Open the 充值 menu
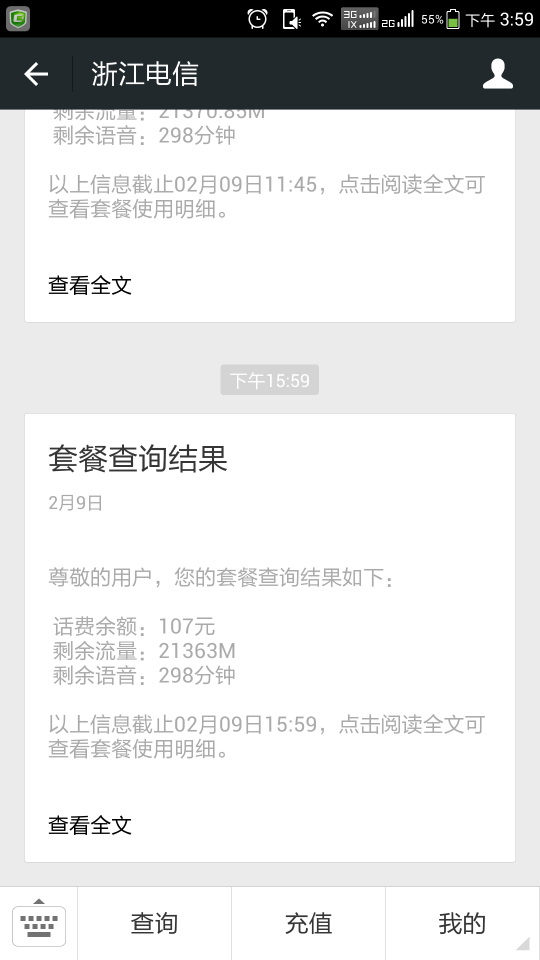The height and width of the screenshot is (960, 540). click(x=309, y=923)
